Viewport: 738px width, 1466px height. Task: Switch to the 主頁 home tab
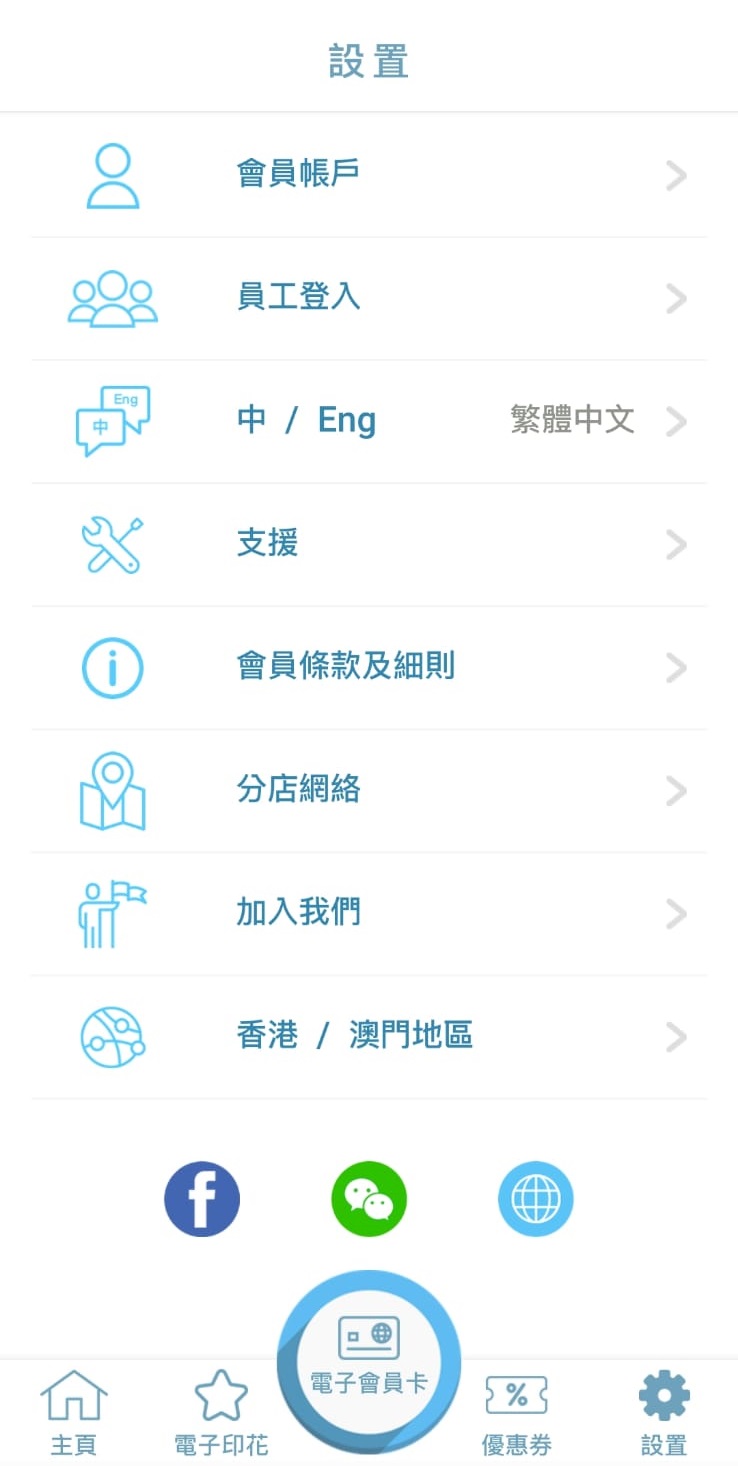[74, 1412]
